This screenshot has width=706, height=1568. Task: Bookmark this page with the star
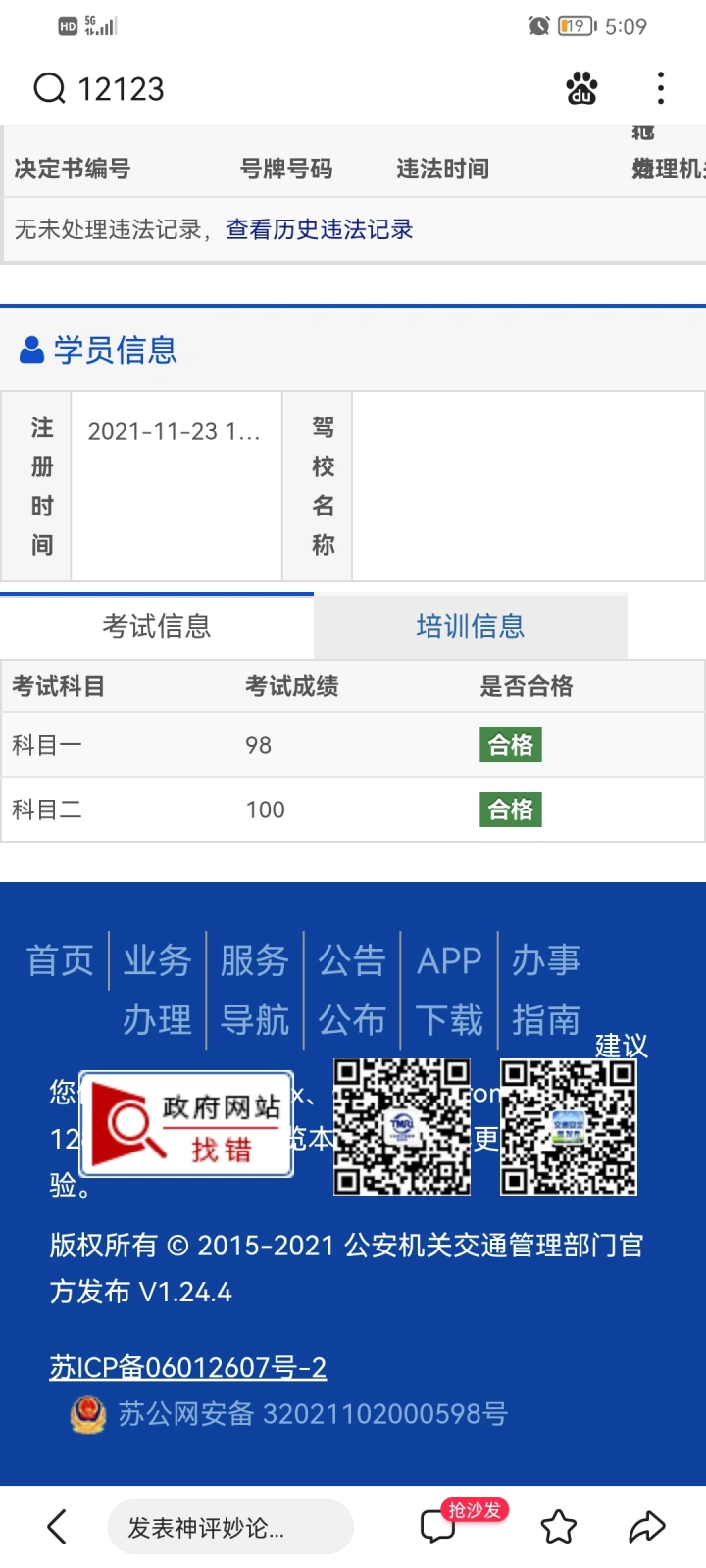(x=559, y=1526)
